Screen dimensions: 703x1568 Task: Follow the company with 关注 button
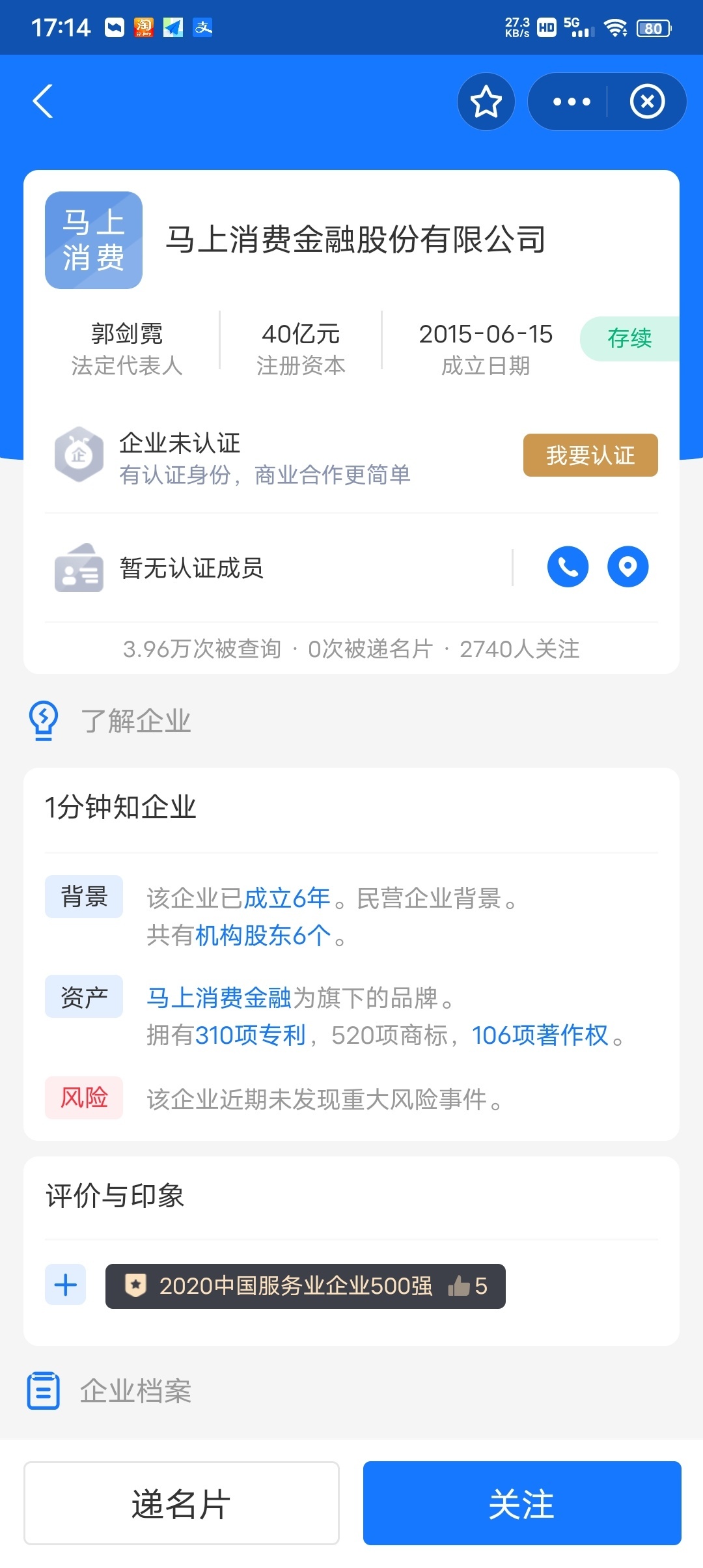(522, 1503)
